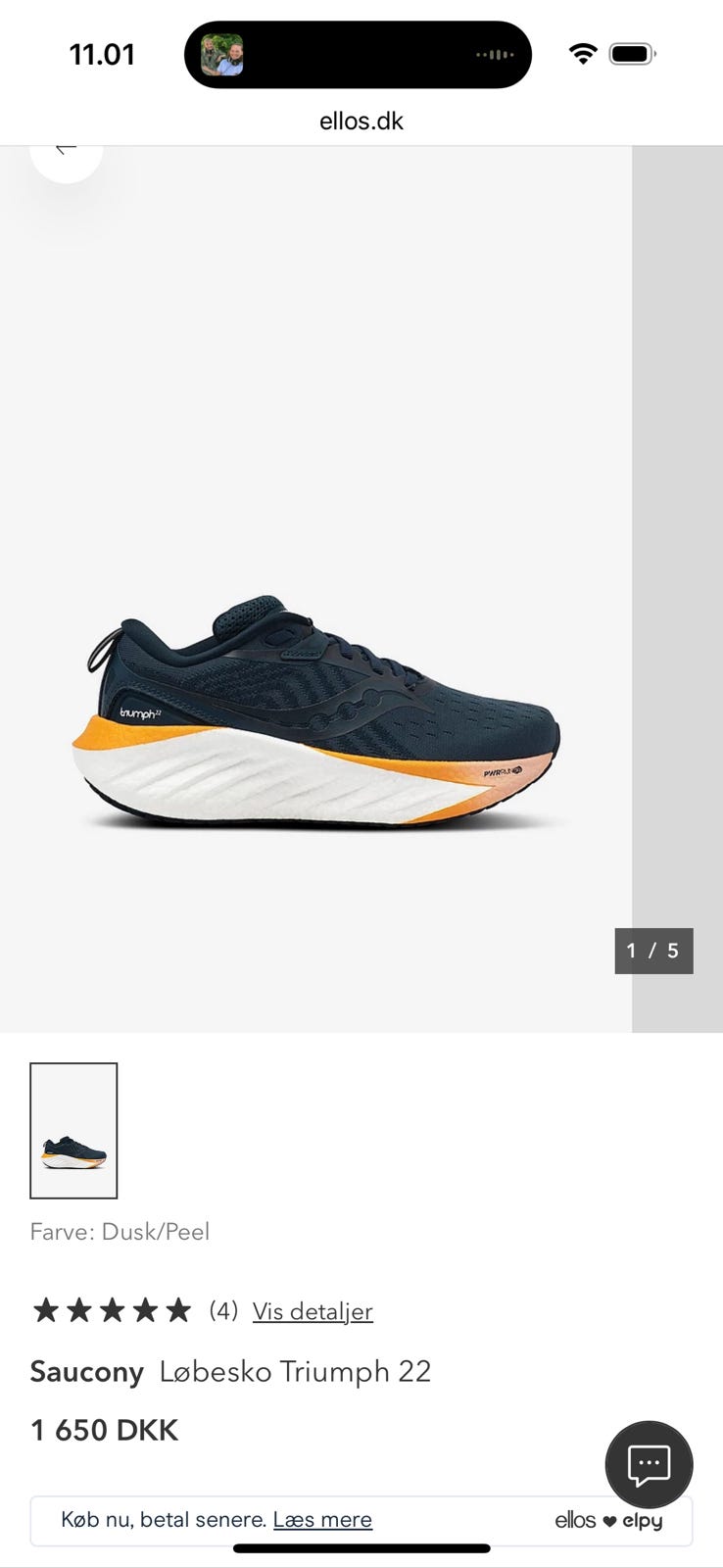Open review details via Vis detaljer

tap(313, 1311)
